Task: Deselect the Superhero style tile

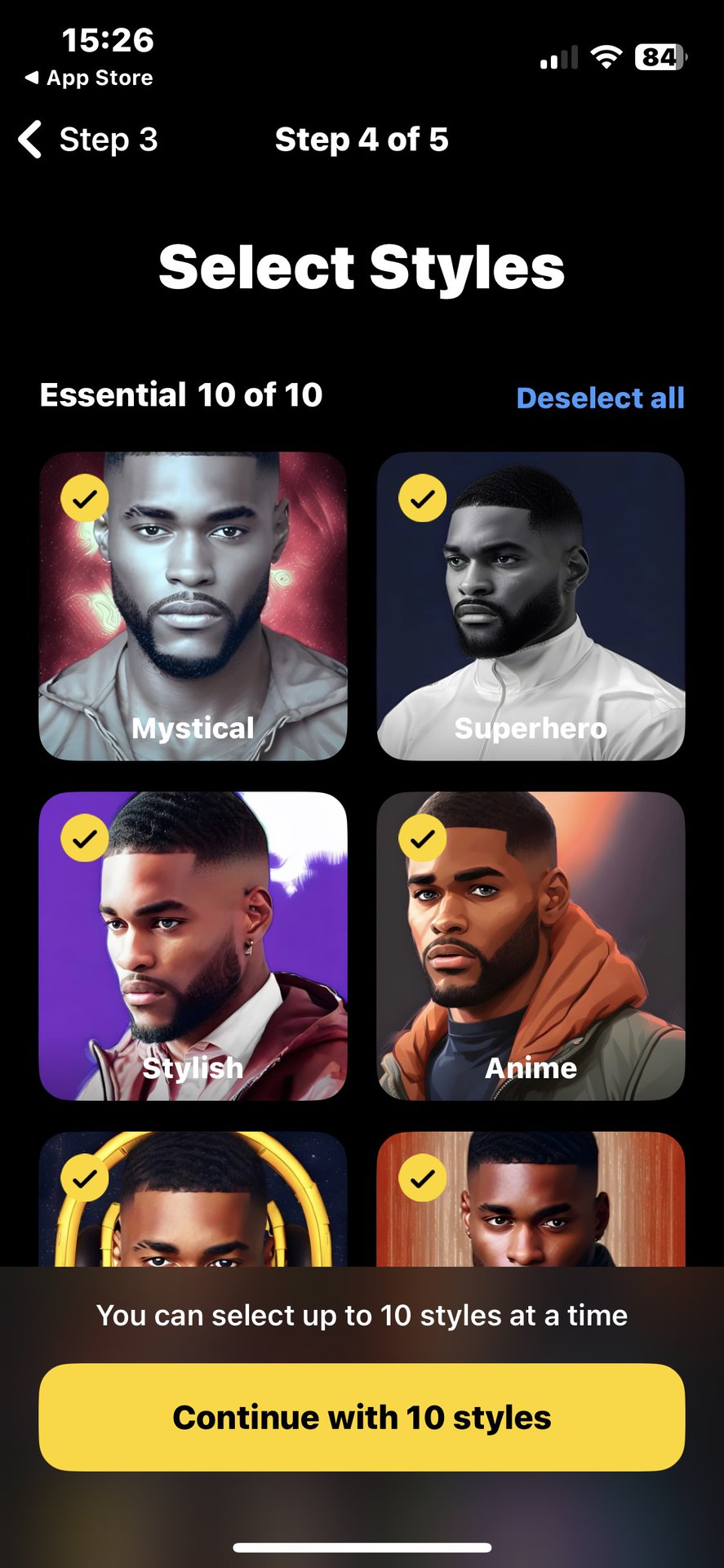Action: coord(531,606)
